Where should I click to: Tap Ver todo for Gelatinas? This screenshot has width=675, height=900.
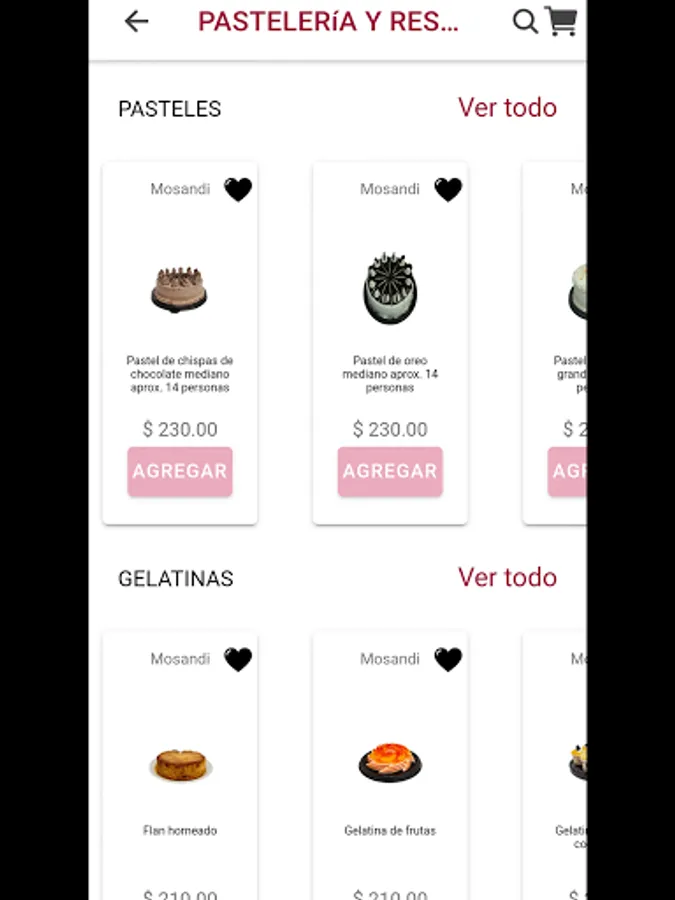pos(507,577)
